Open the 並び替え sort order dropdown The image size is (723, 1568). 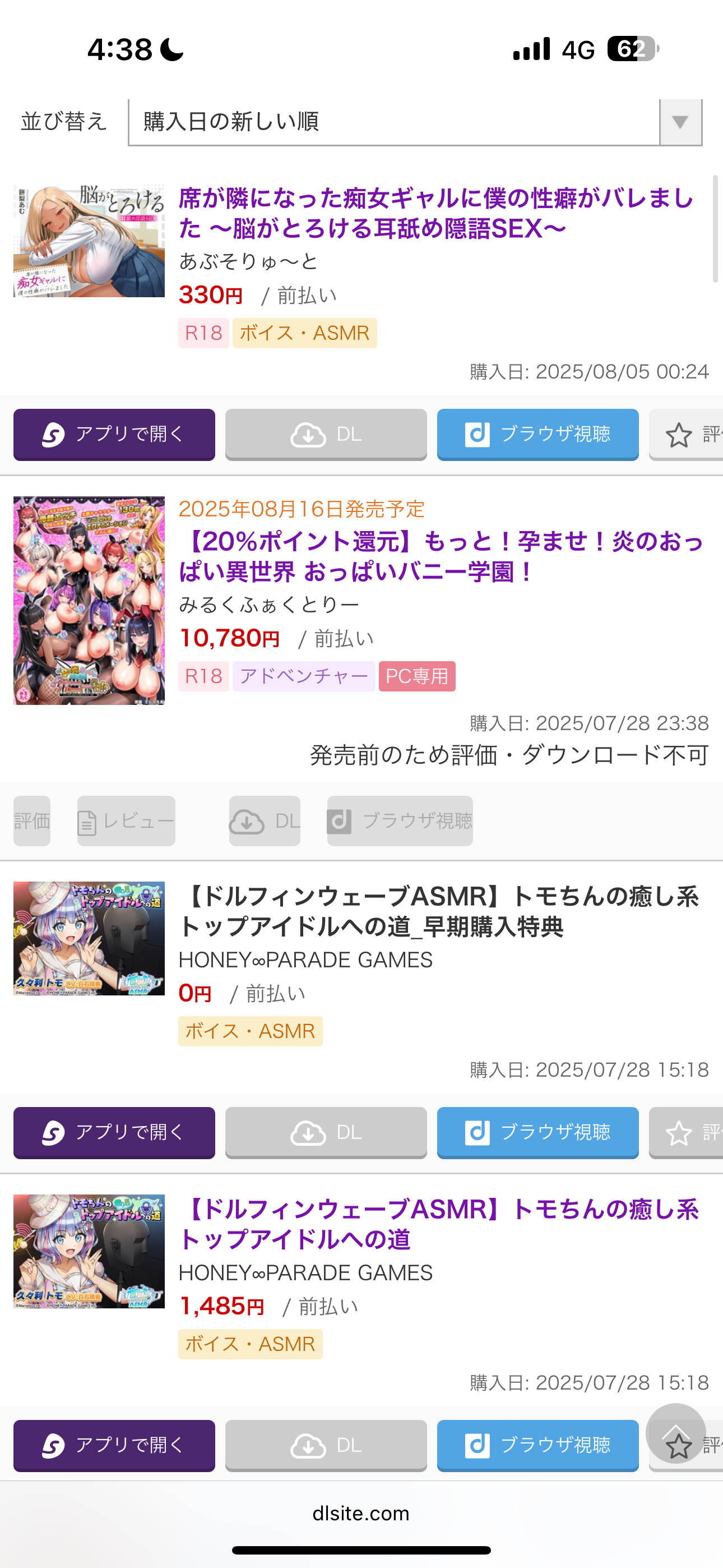point(415,122)
